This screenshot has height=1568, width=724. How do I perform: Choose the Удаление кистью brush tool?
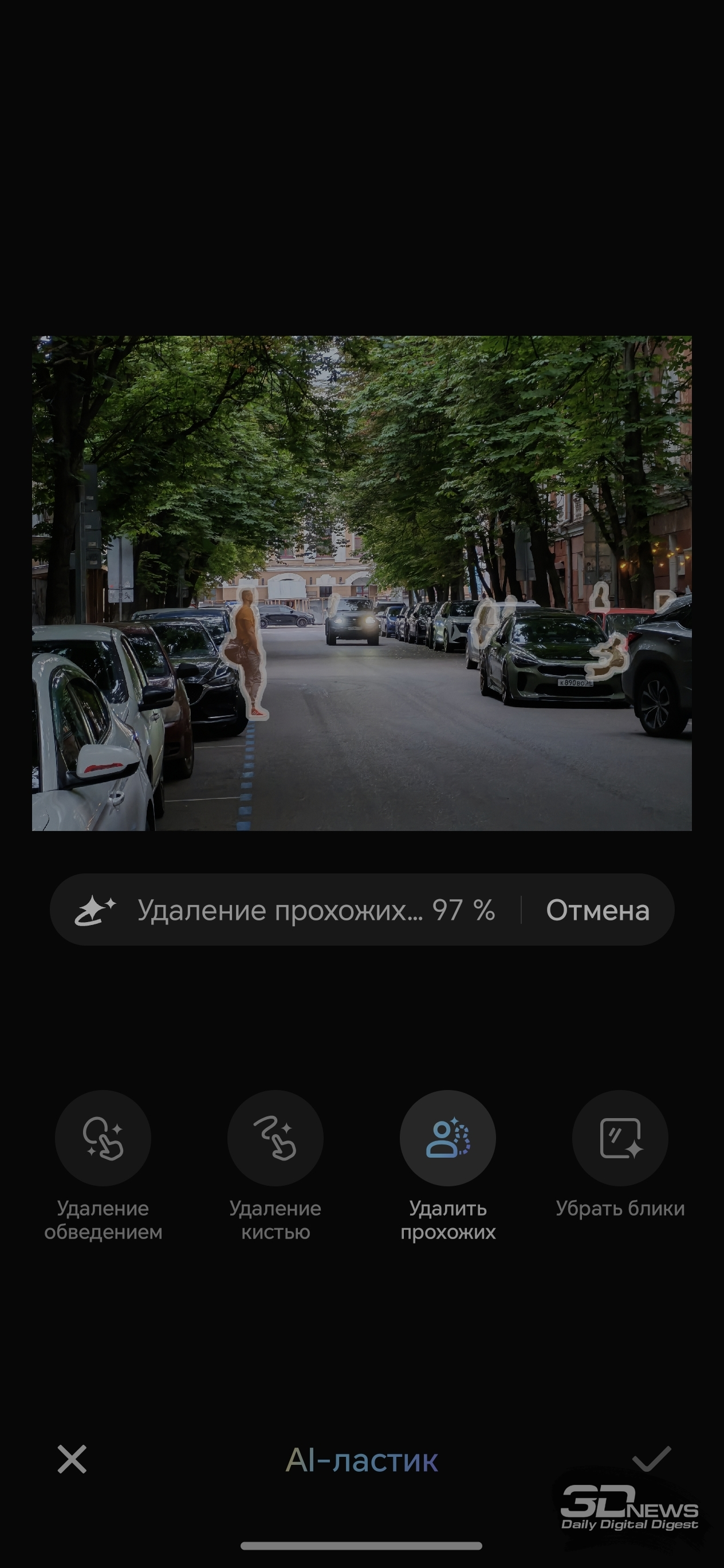point(275,1138)
